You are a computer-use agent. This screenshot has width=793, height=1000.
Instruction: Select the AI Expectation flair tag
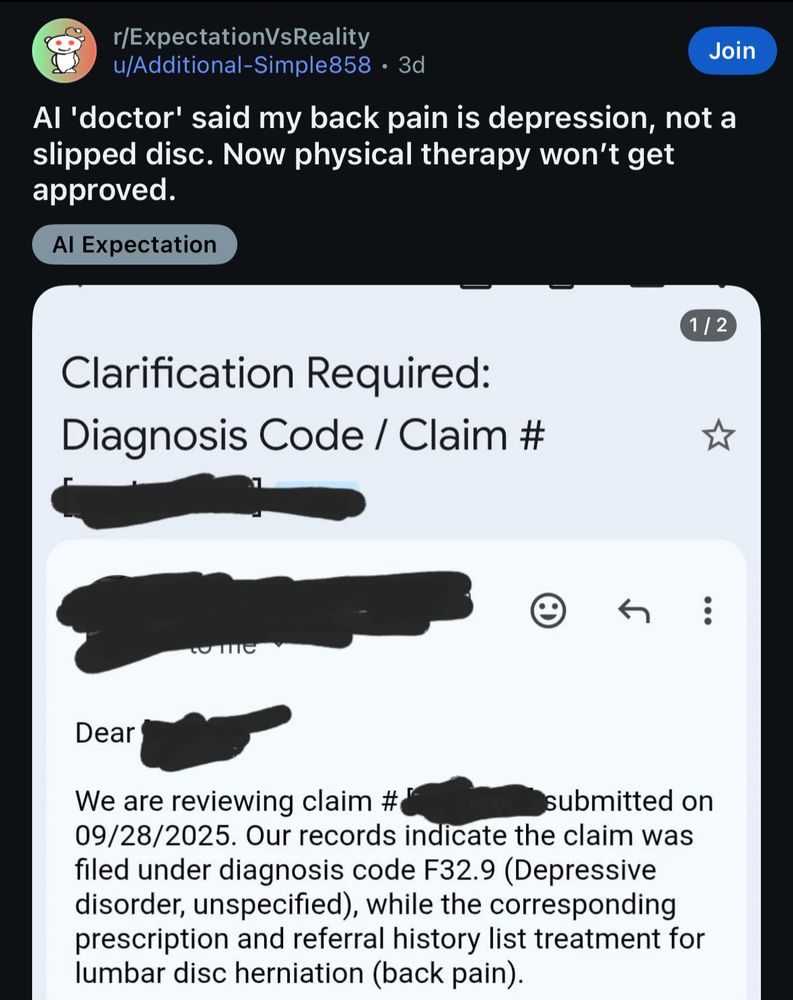(x=134, y=244)
